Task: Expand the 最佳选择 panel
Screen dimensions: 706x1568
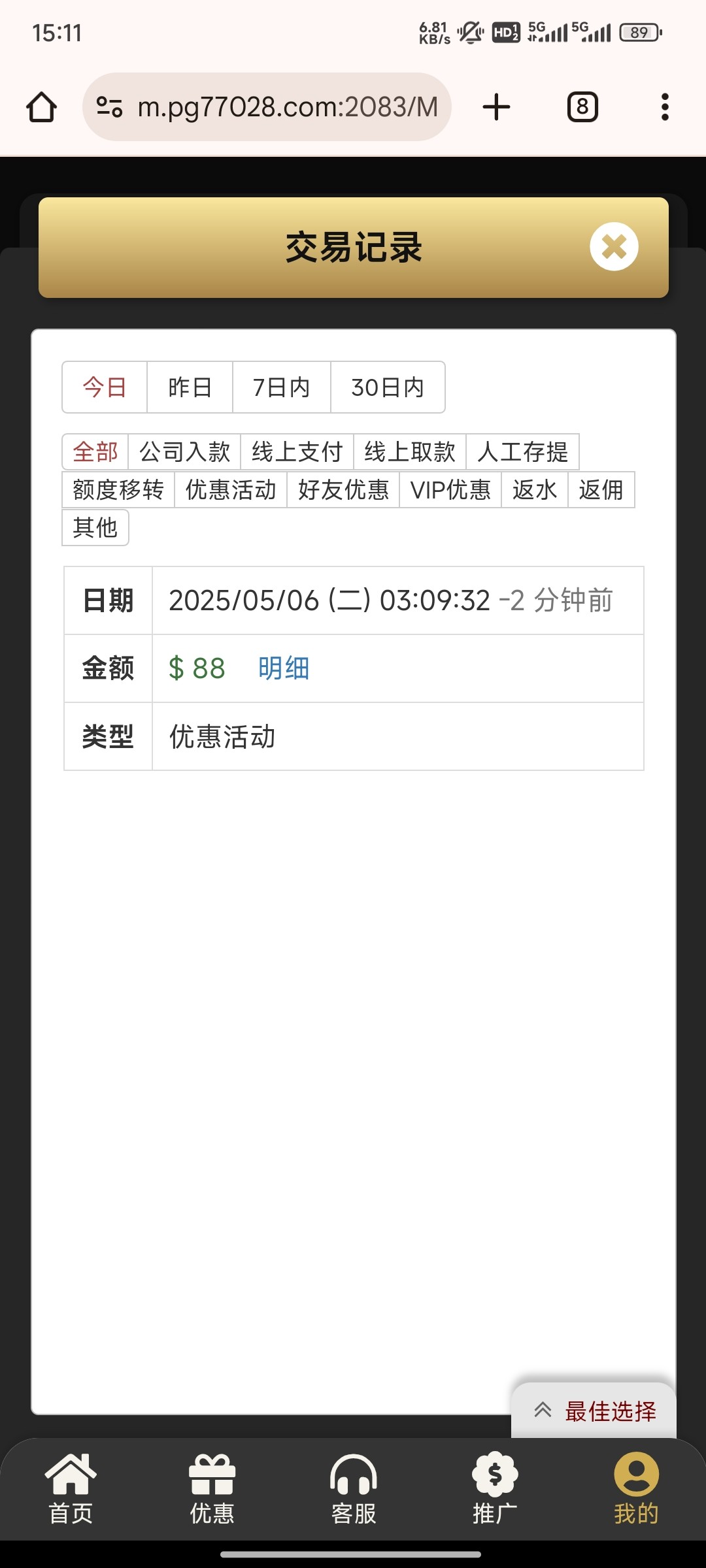Action: (594, 1411)
